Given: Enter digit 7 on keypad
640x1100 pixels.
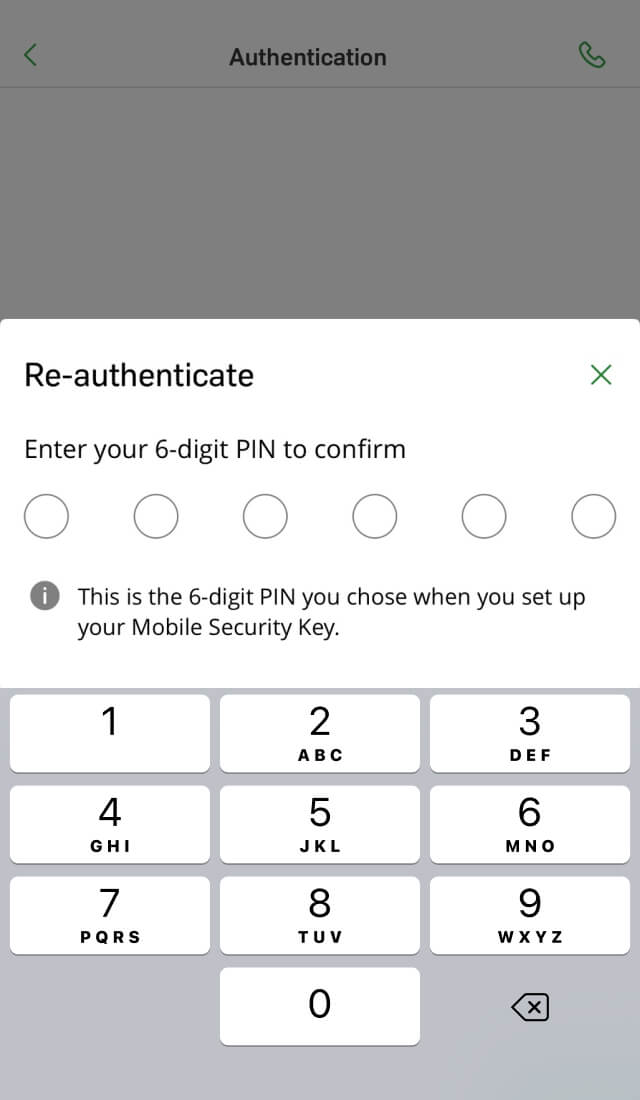Looking at the screenshot, I should pos(110,915).
